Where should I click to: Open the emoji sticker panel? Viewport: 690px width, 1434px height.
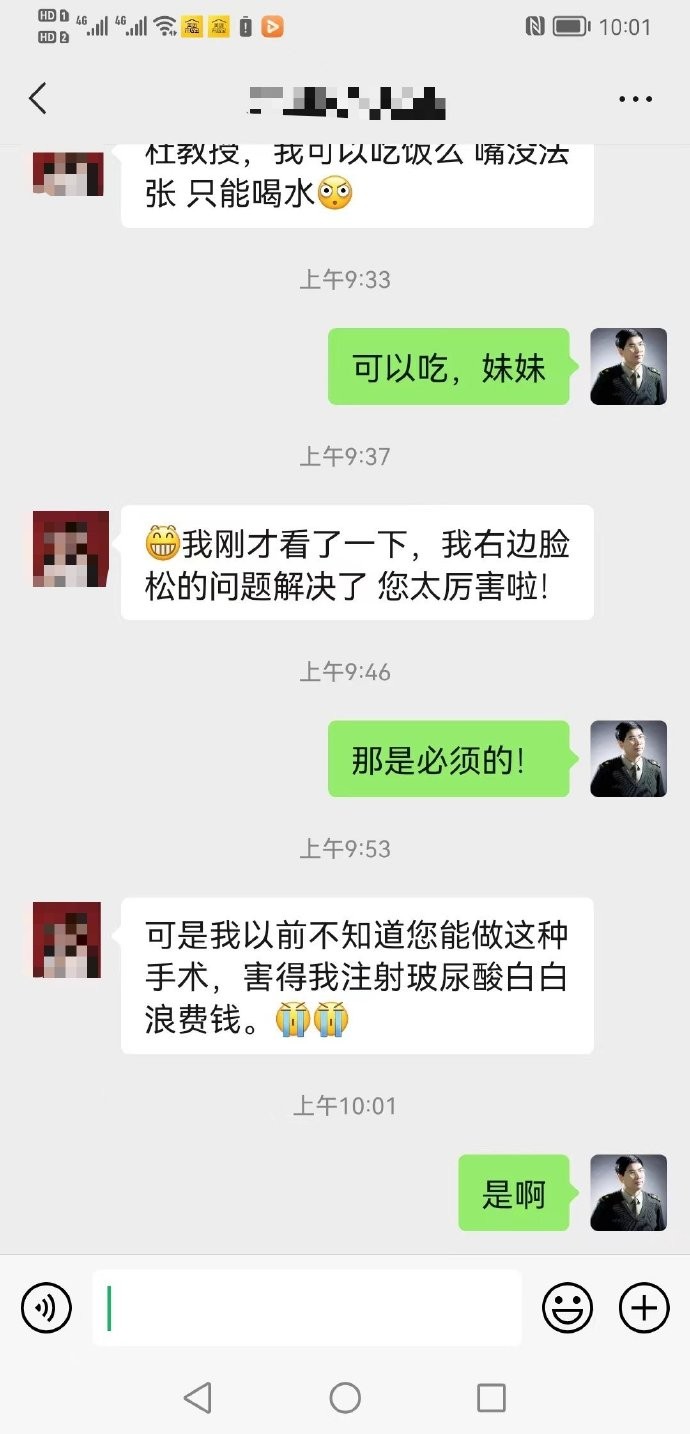click(x=567, y=1308)
